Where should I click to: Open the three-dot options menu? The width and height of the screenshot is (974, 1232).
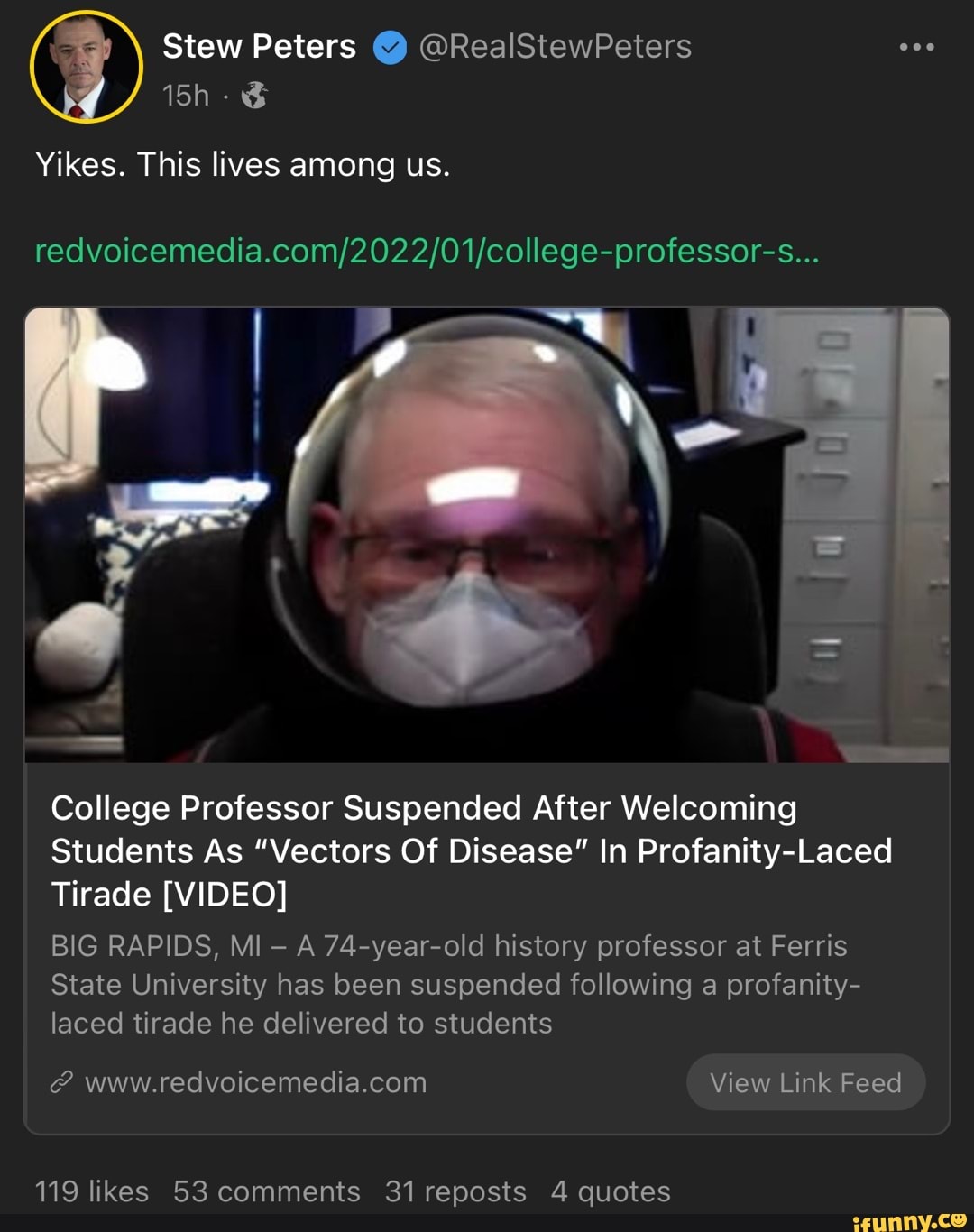click(x=918, y=47)
